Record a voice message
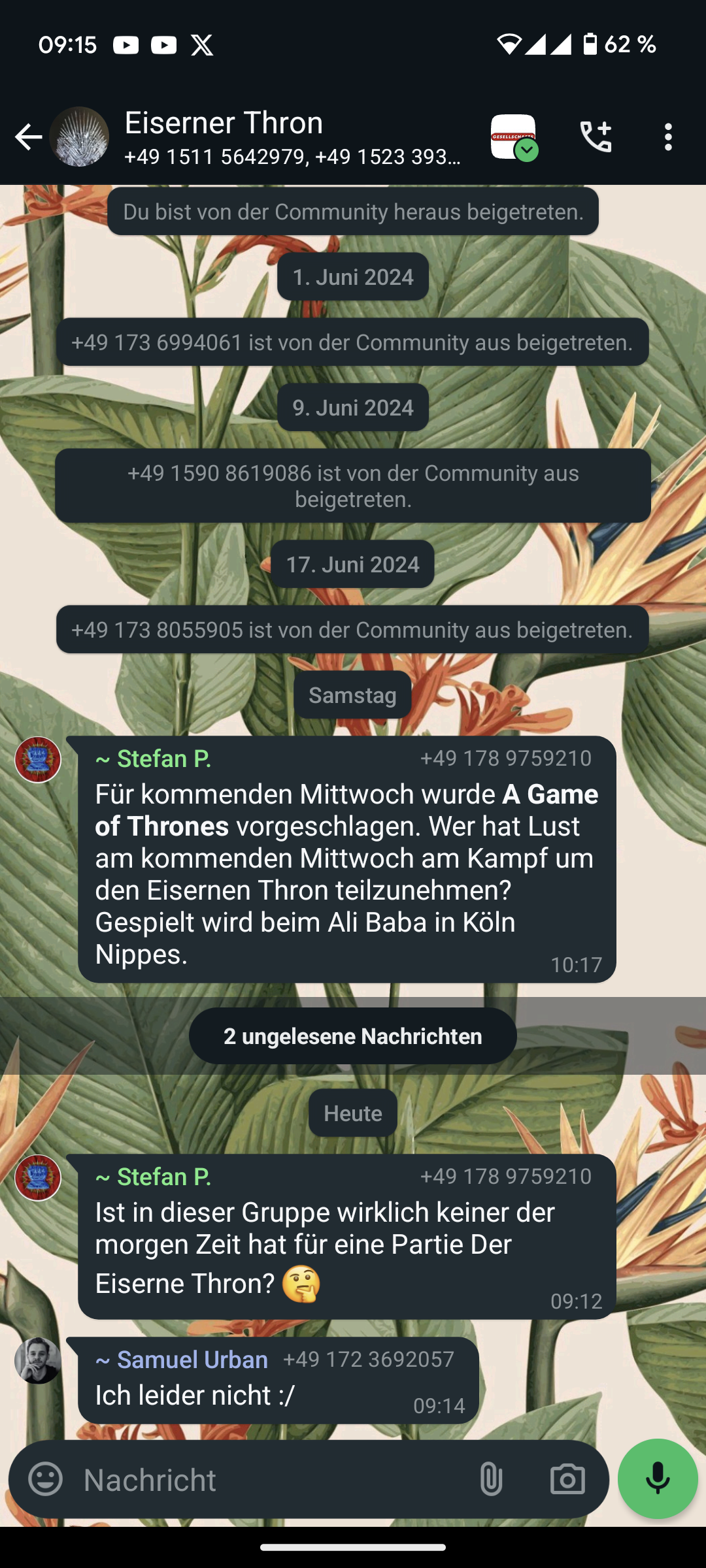Image resolution: width=706 pixels, height=1568 pixels. tap(658, 1478)
